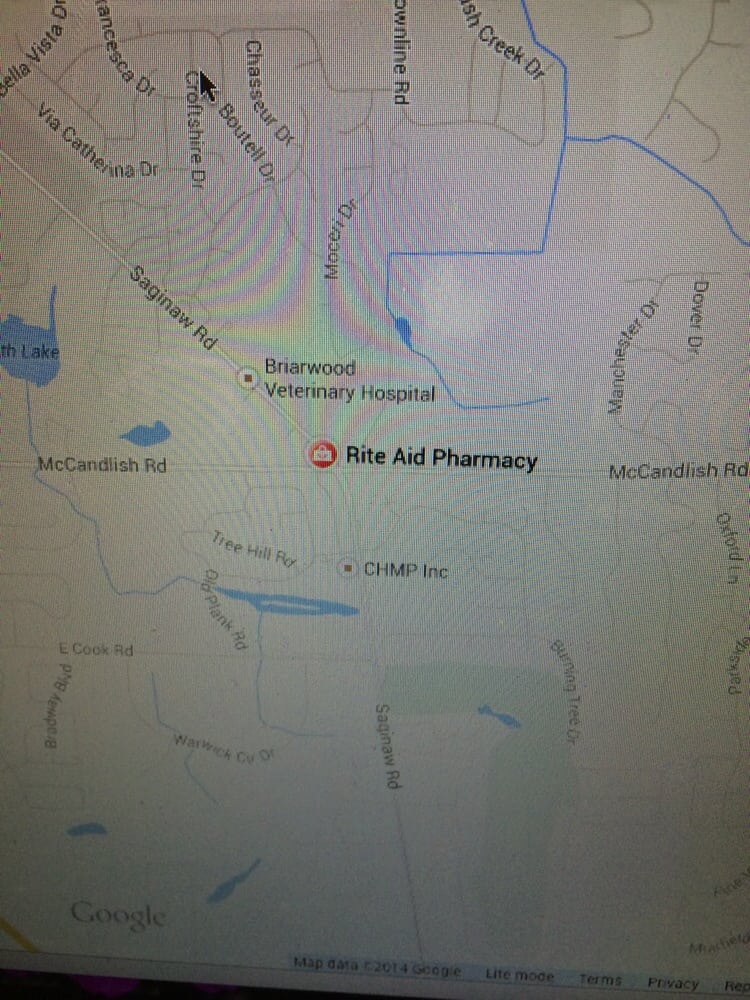The image size is (750, 1000).
Task: Open the Terms link
Action: pos(599,979)
